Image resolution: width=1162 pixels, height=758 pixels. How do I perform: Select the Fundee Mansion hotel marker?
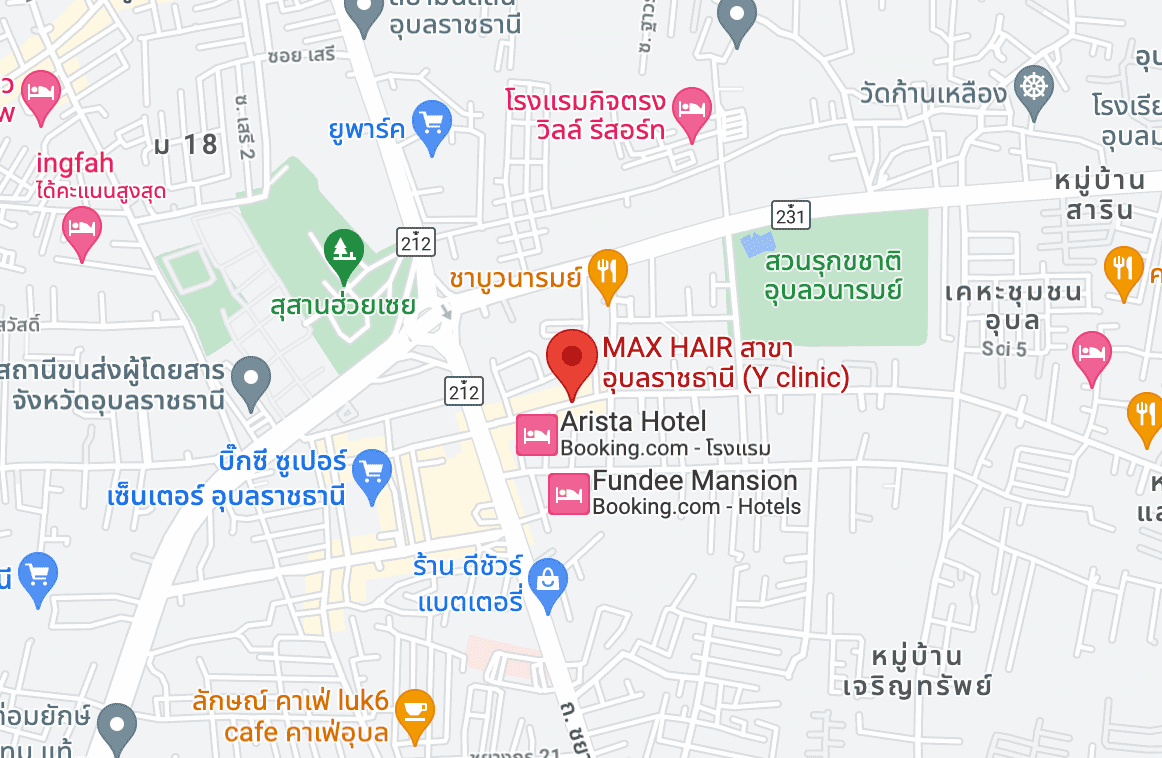pos(569,494)
